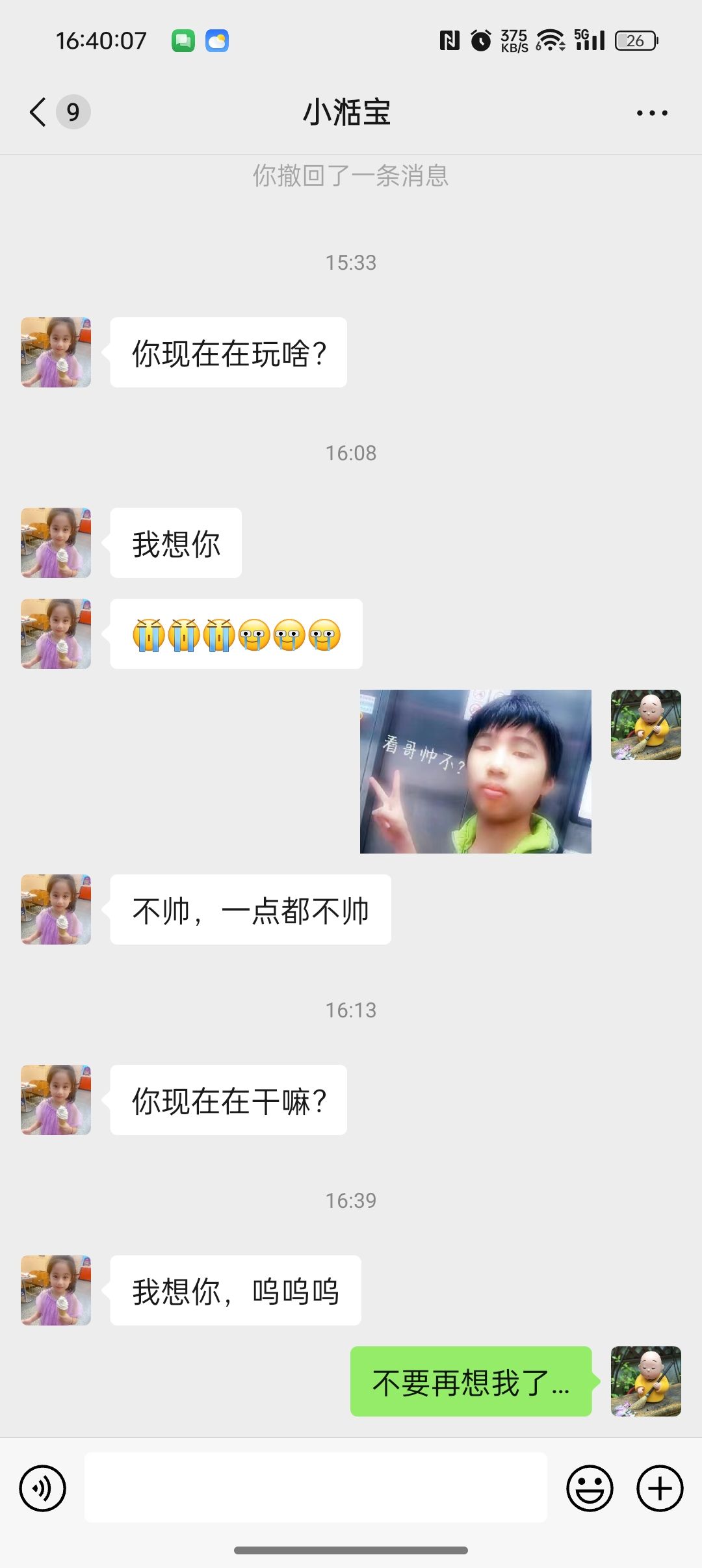This screenshot has width=702, height=1568.
Task: Open my avatar beside 不要再想我了 message
Action: pyautogui.click(x=645, y=1381)
